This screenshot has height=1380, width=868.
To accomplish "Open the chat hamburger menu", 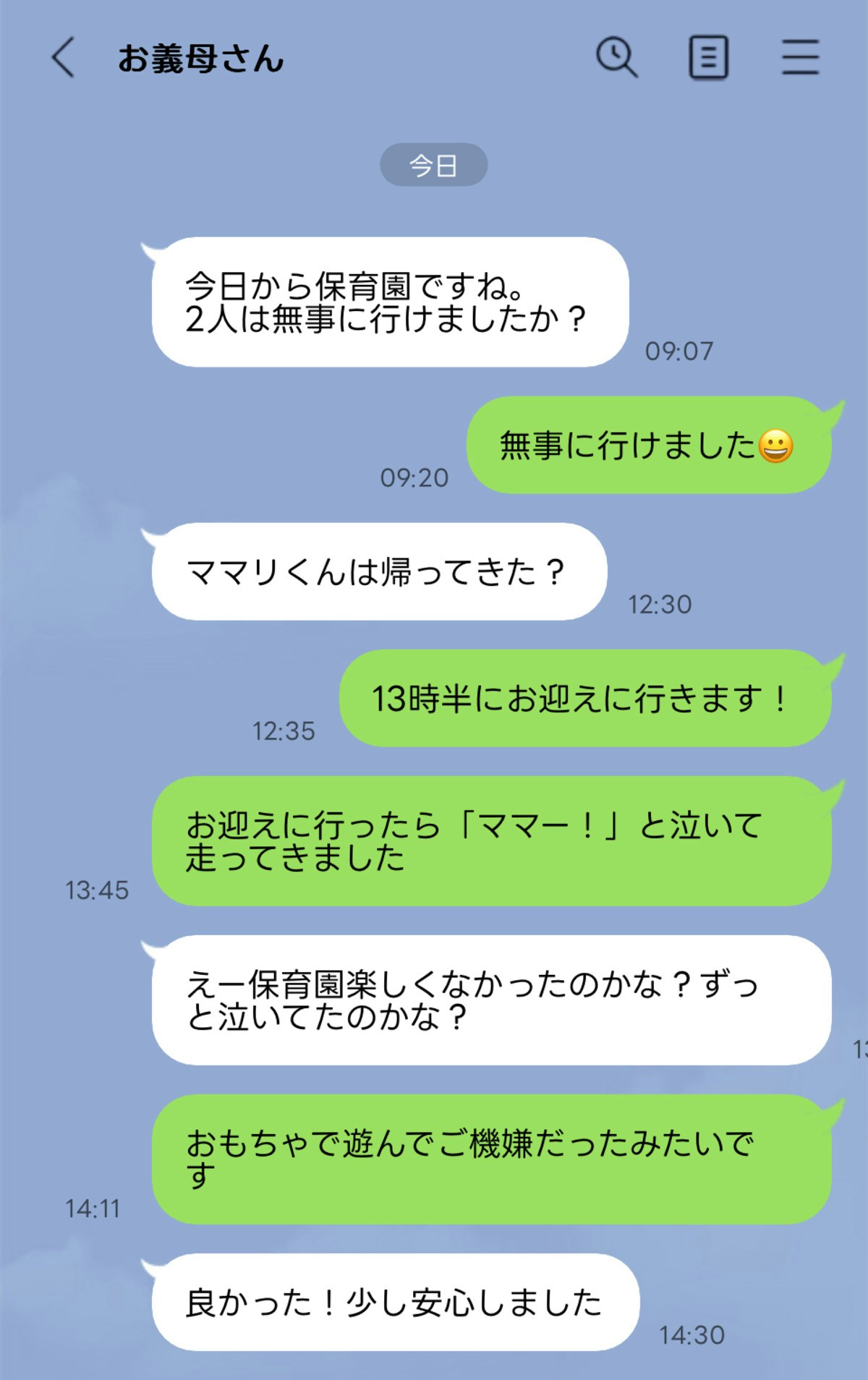I will pyautogui.click(x=800, y=57).
